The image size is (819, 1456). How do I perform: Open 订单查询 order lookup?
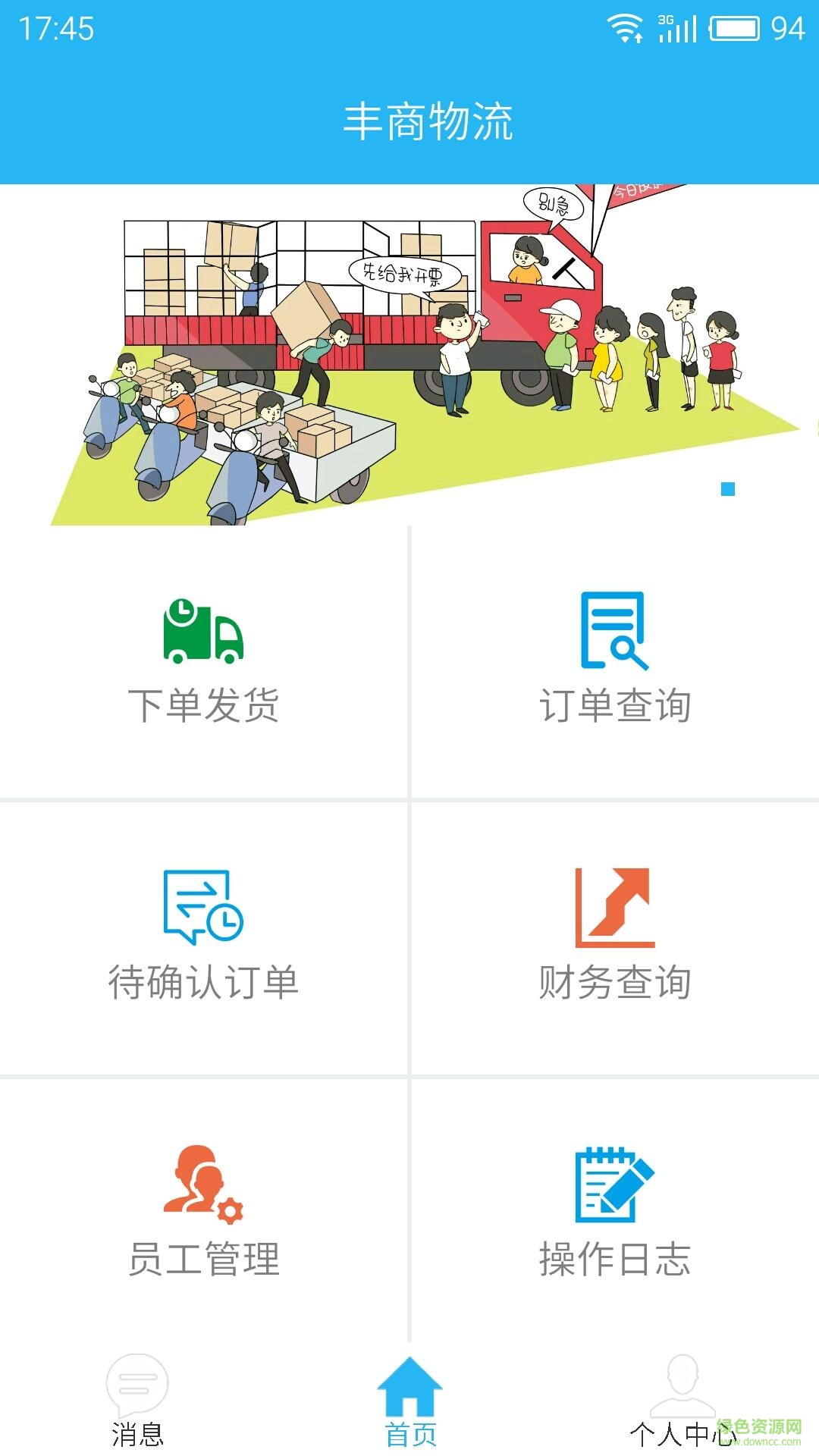point(614,661)
